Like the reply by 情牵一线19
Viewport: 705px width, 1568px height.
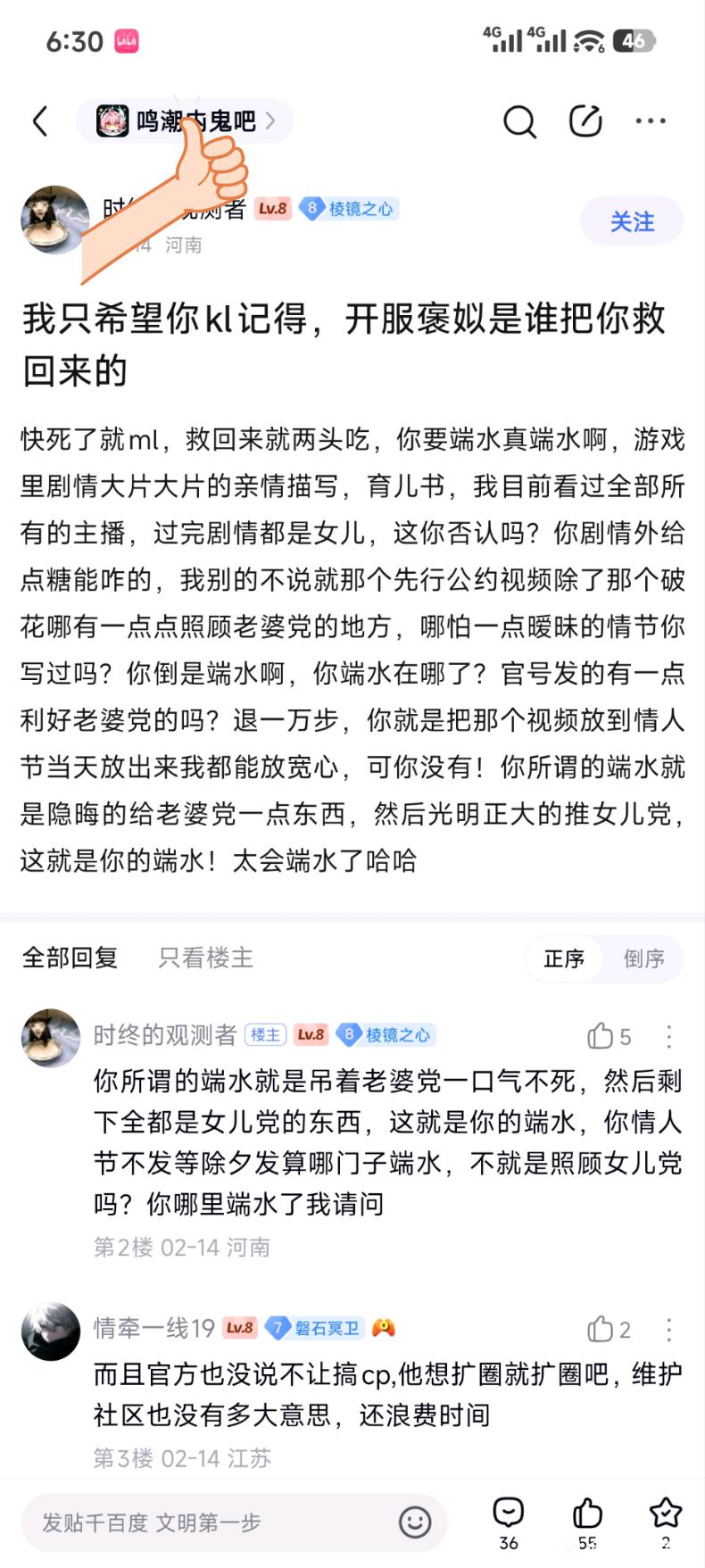609,1329
